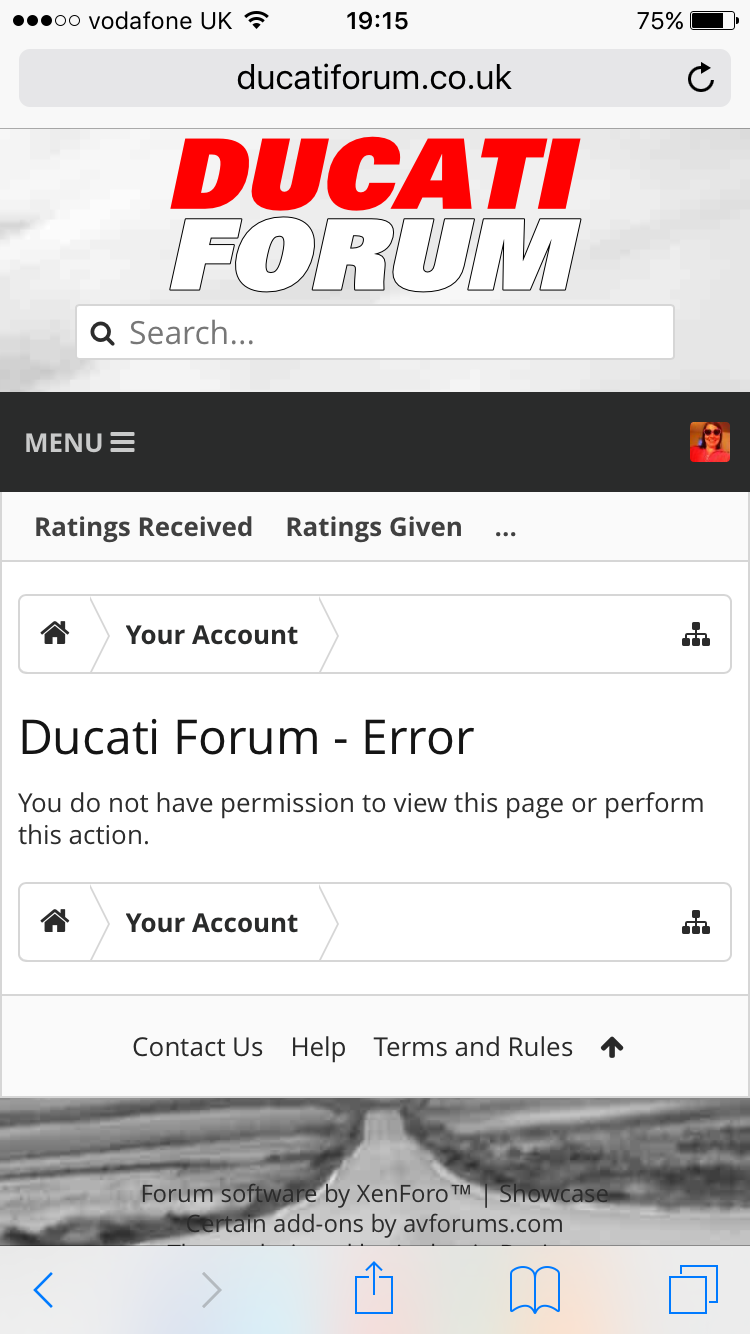Open Terms and Rules
This screenshot has width=750, height=1334.
pyautogui.click(x=473, y=1047)
